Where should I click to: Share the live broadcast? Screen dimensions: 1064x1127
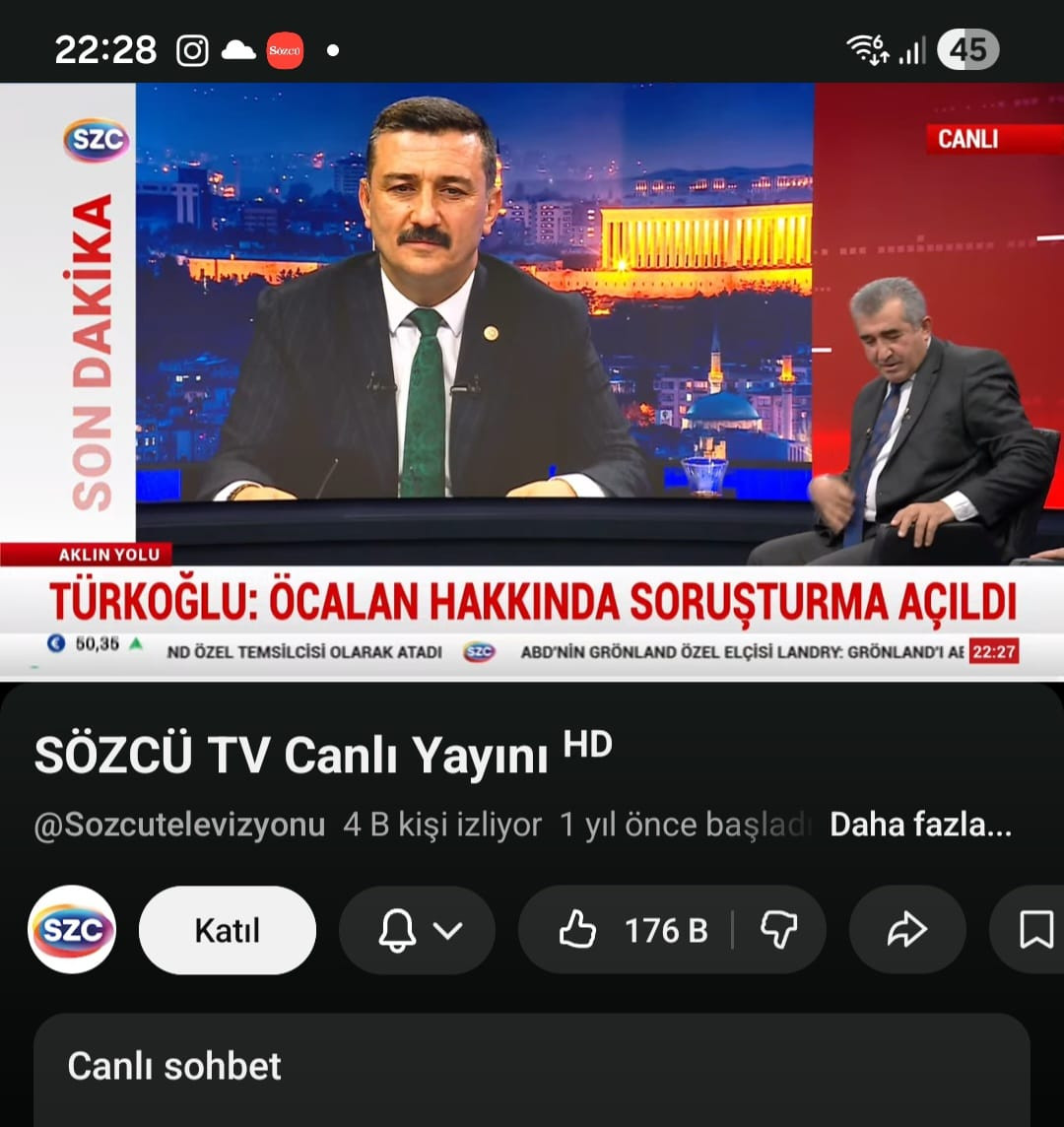coord(907,930)
